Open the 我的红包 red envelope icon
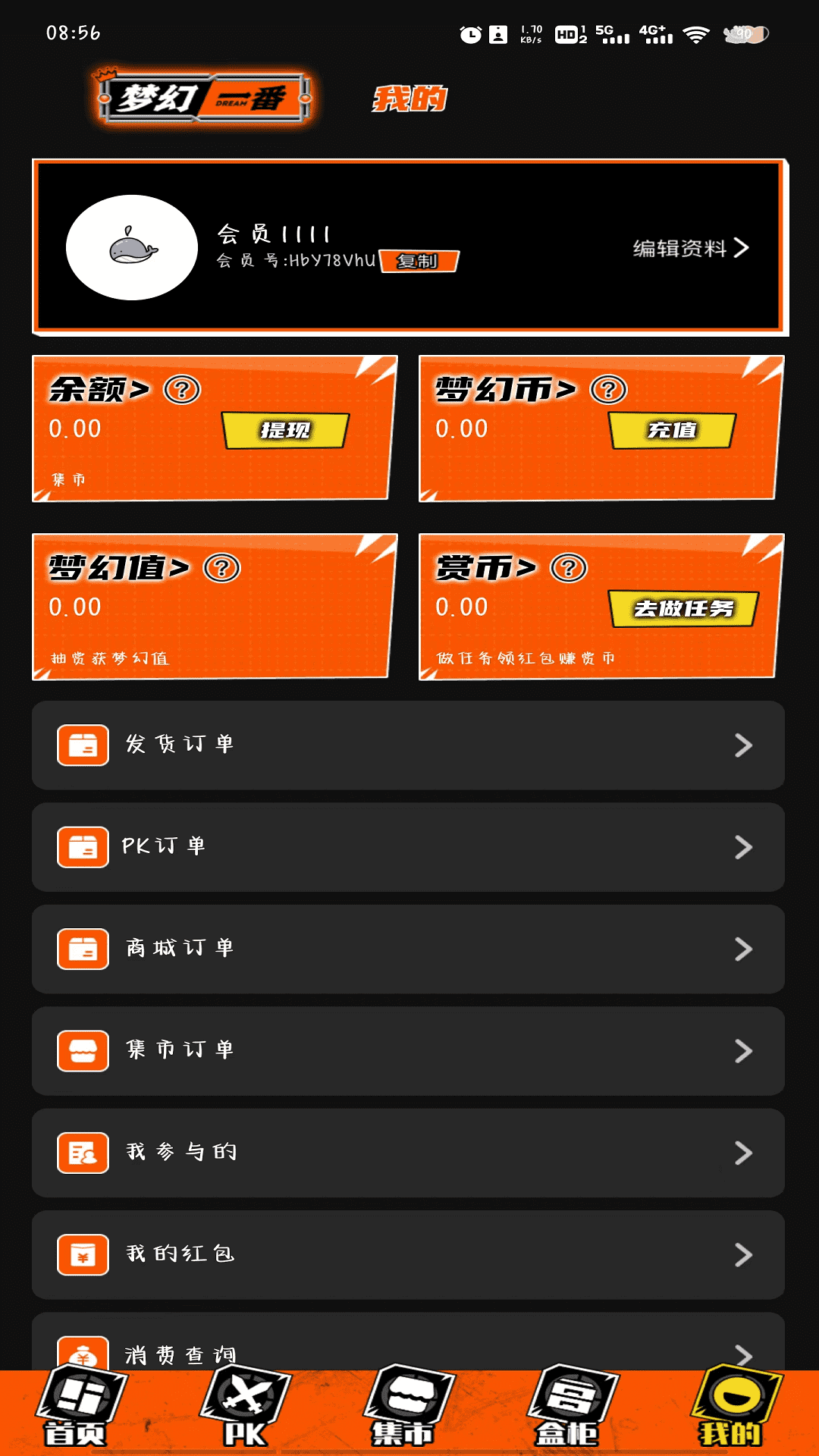The width and height of the screenshot is (819, 1456). pos(83,1255)
